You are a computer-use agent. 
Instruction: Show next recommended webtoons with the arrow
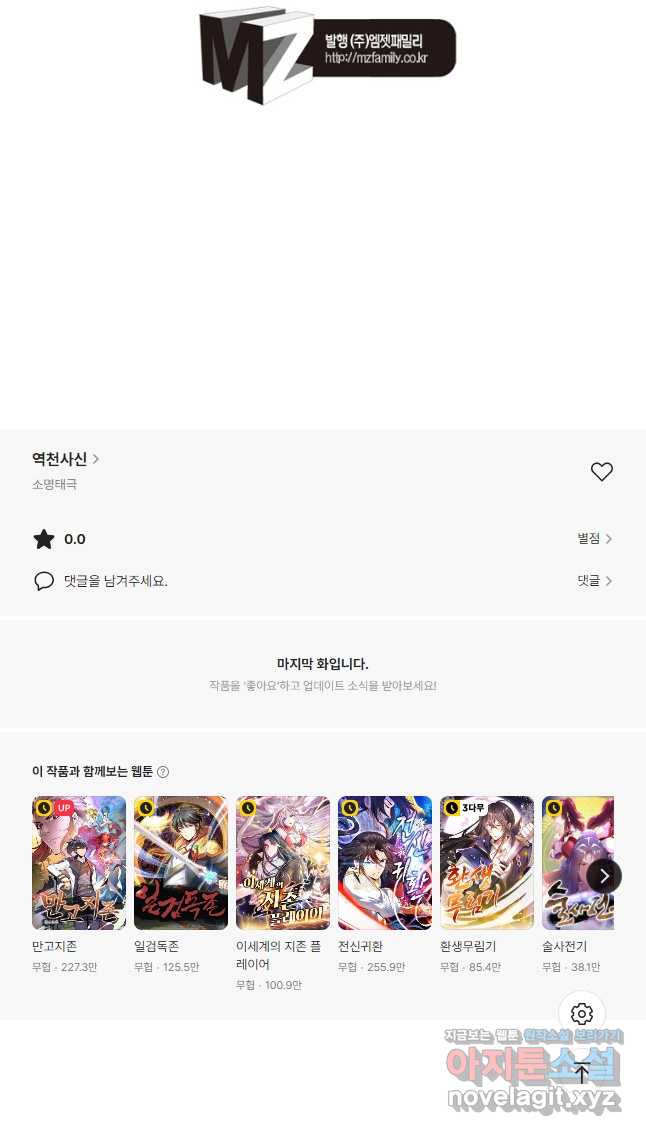tap(604, 876)
